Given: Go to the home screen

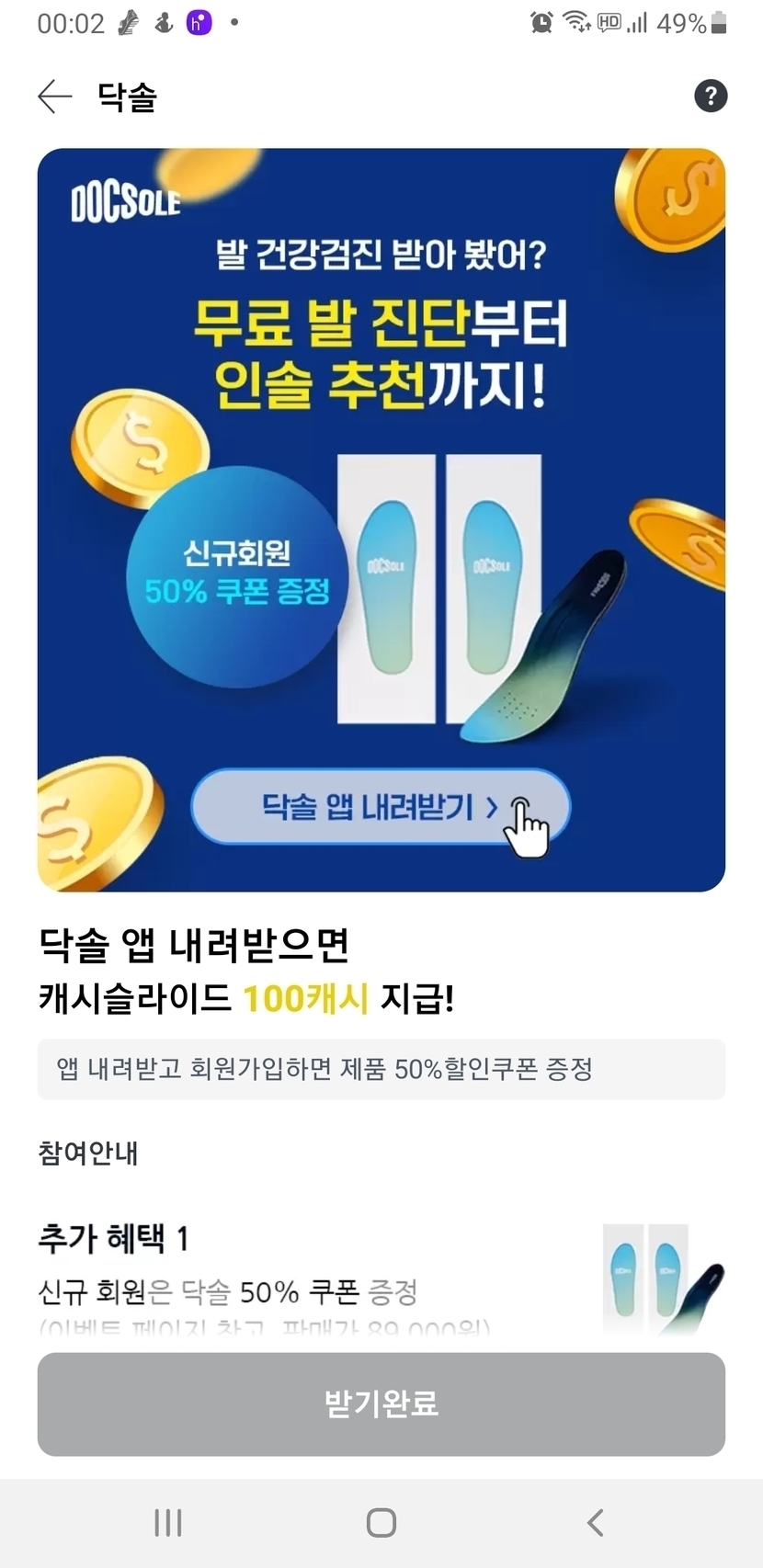Looking at the screenshot, I should (381, 1522).
